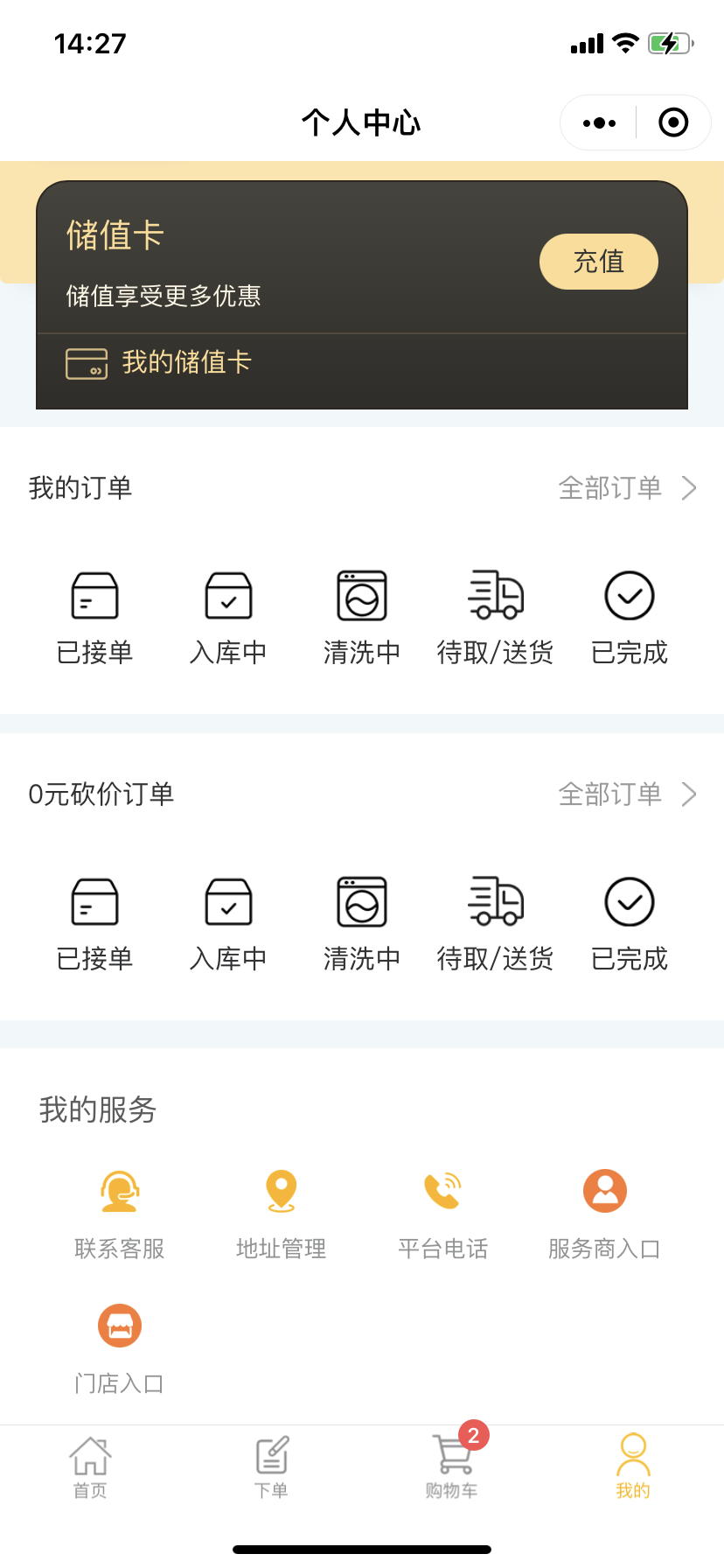
Task: Go to the 购物车 cart tab
Action: pos(452,1467)
